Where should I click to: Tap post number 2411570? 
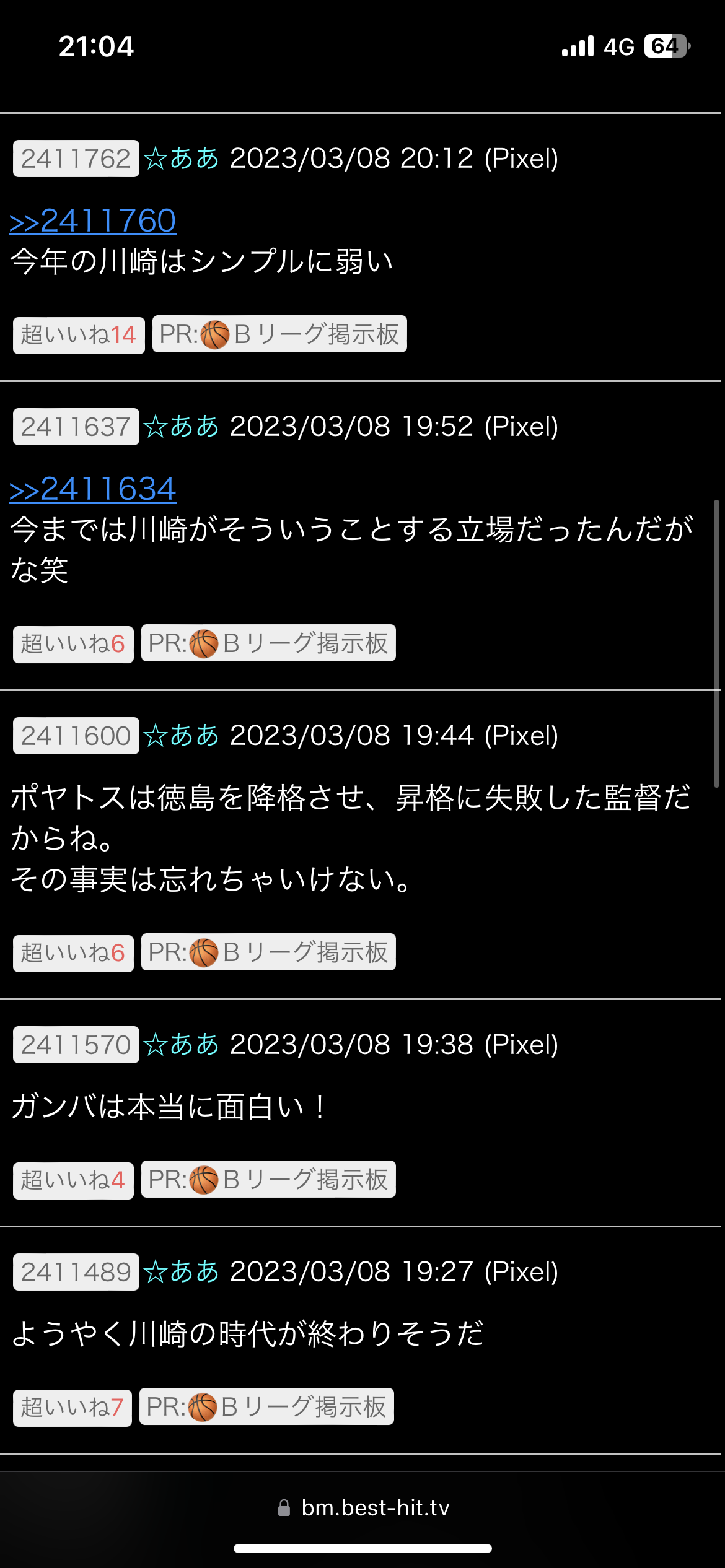[x=76, y=1045]
